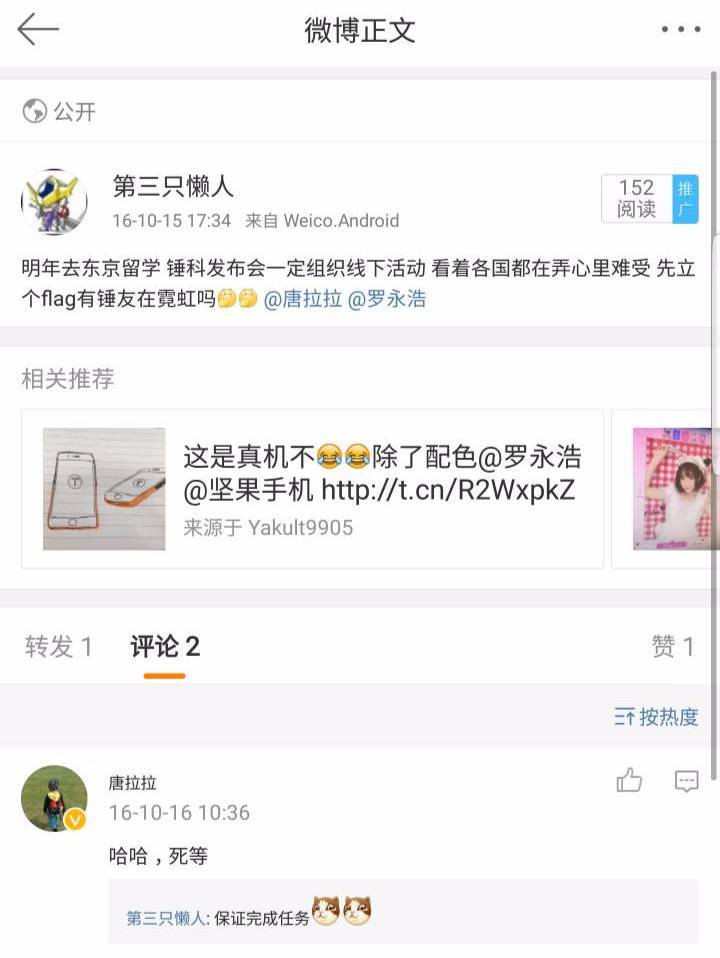Go back using the arrow icon
The height and width of the screenshot is (958, 720).
38,30
